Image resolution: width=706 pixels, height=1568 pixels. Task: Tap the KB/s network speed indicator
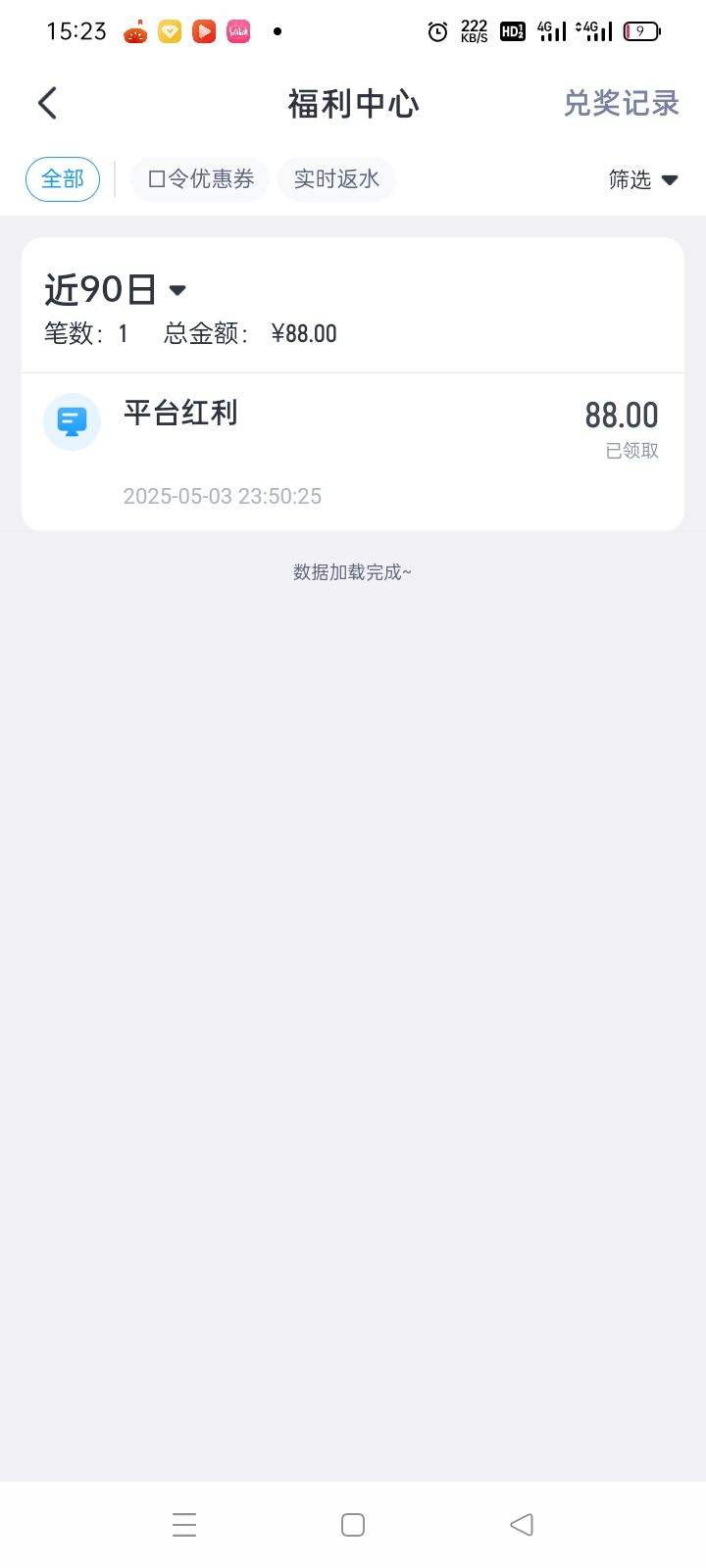(472, 30)
